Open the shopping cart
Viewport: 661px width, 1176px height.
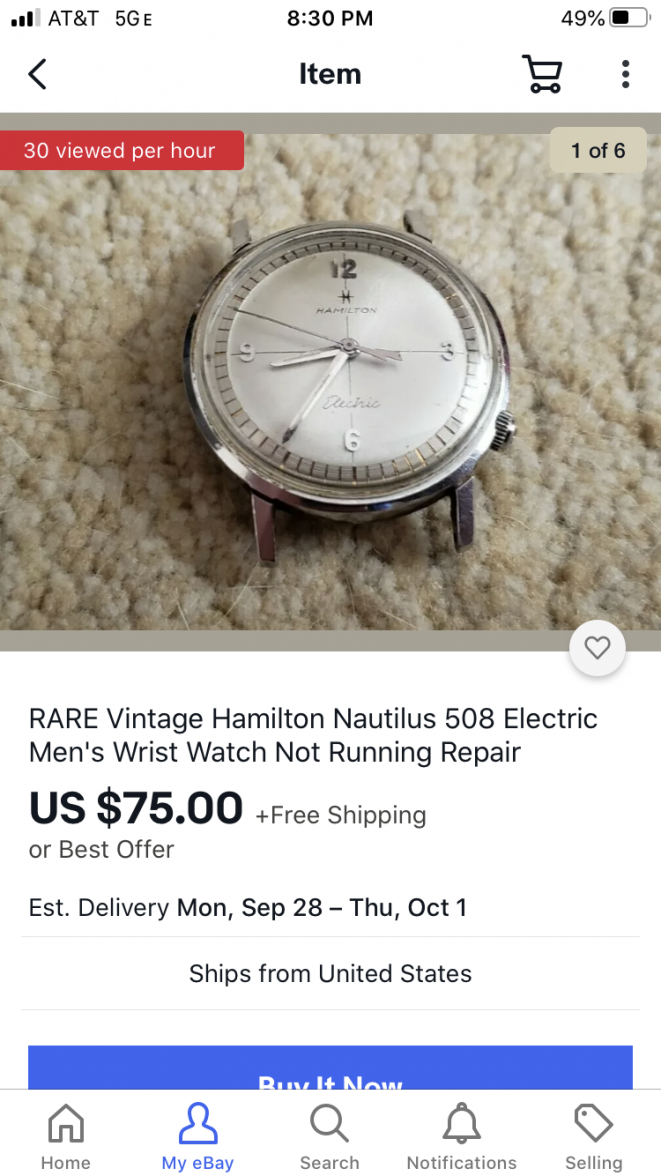click(542, 74)
